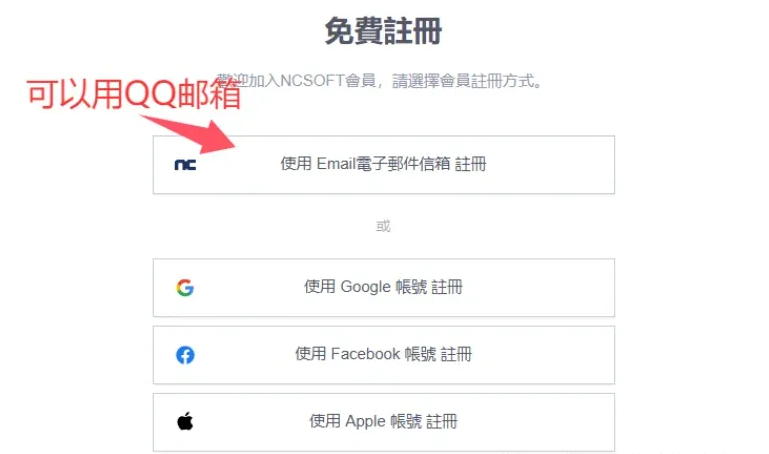The height and width of the screenshot is (454, 769).
Task: Register using Email電子郵件信箱
Action: click(x=383, y=165)
